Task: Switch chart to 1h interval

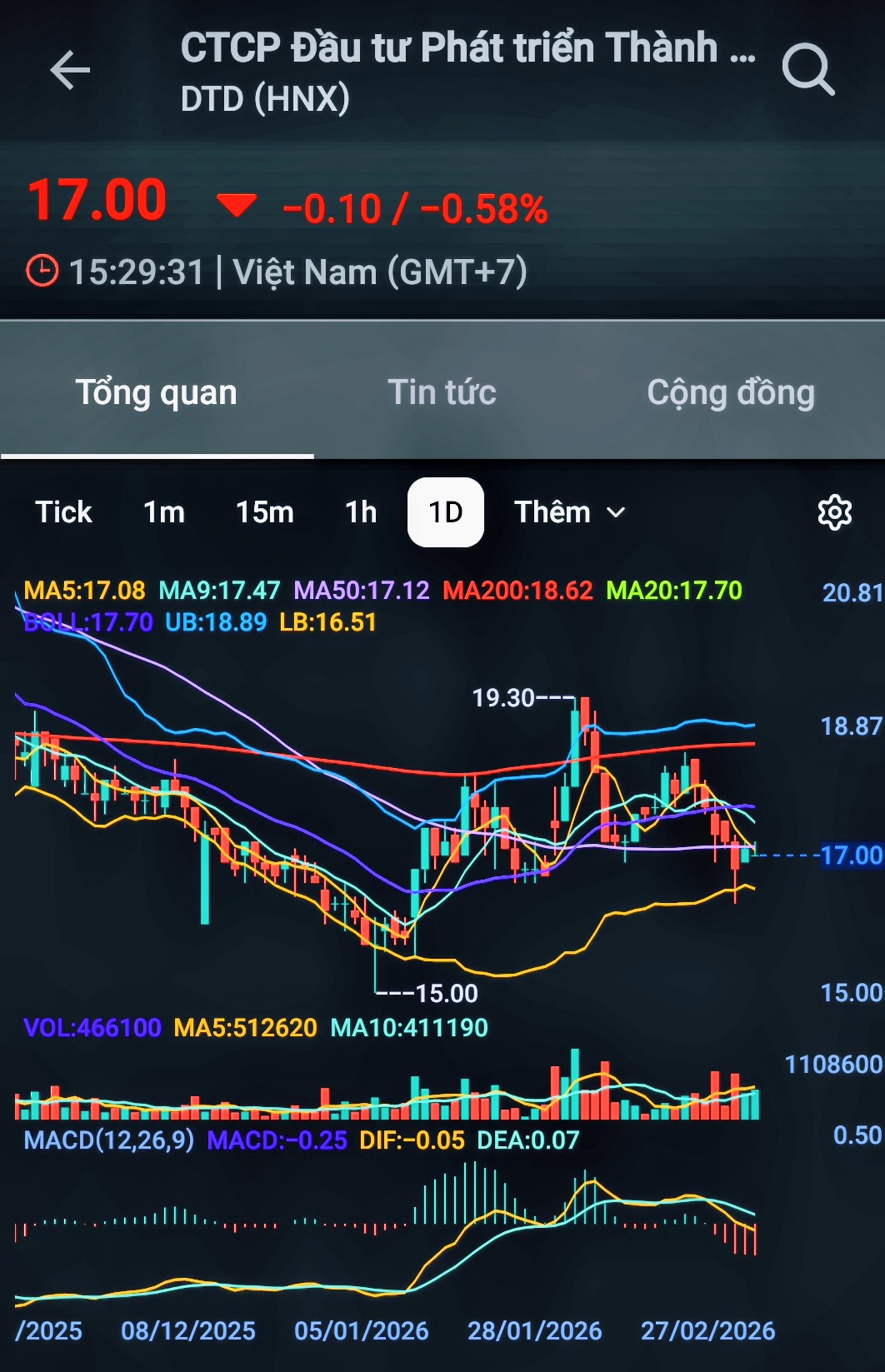Action: pos(361,512)
